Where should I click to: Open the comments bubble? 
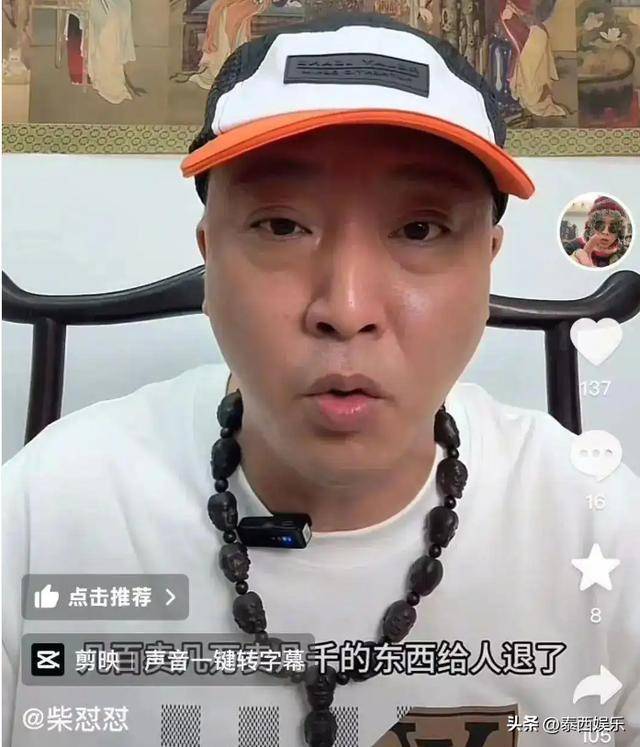point(596,455)
